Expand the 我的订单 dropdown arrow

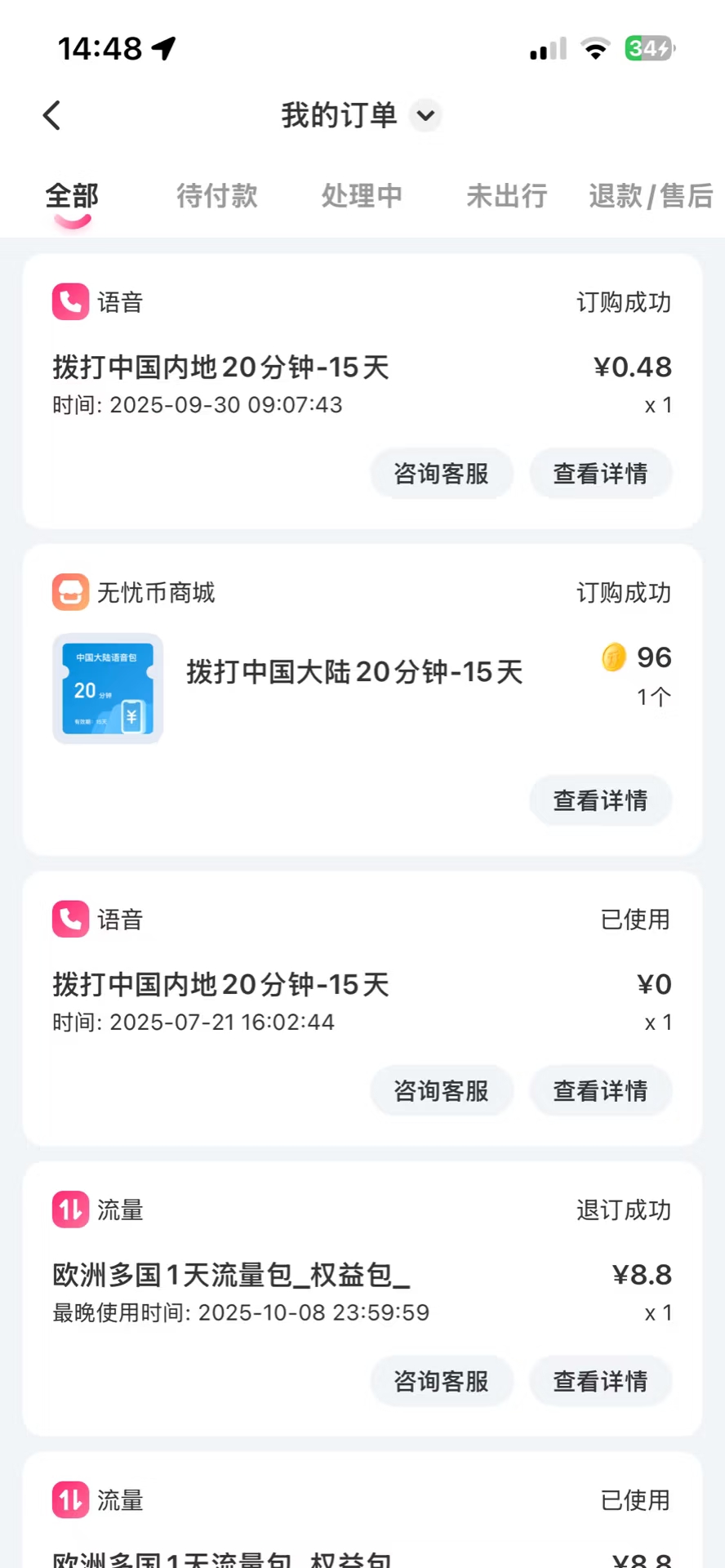coord(425,115)
